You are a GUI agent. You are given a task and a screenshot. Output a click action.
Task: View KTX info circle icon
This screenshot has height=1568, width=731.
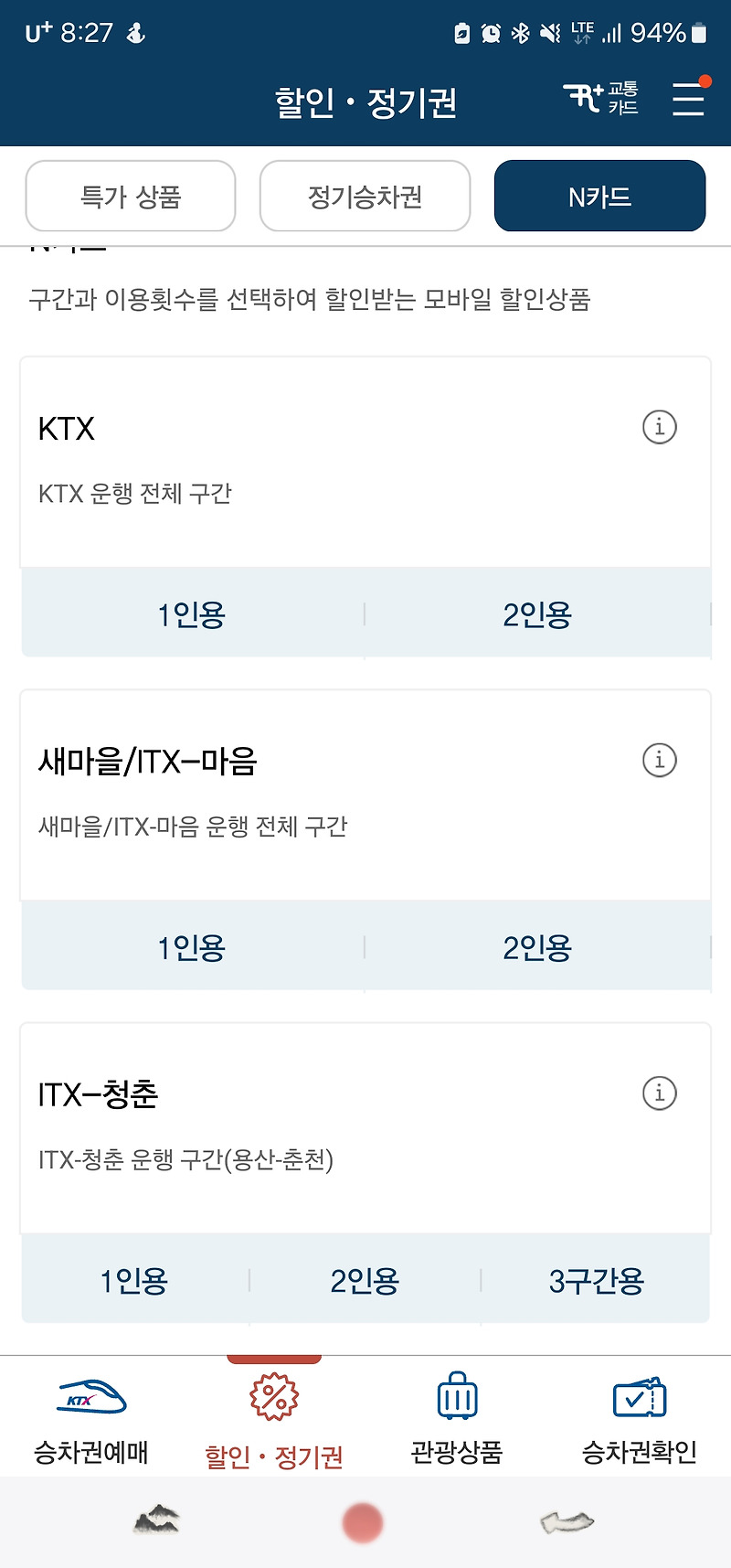click(x=660, y=427)
